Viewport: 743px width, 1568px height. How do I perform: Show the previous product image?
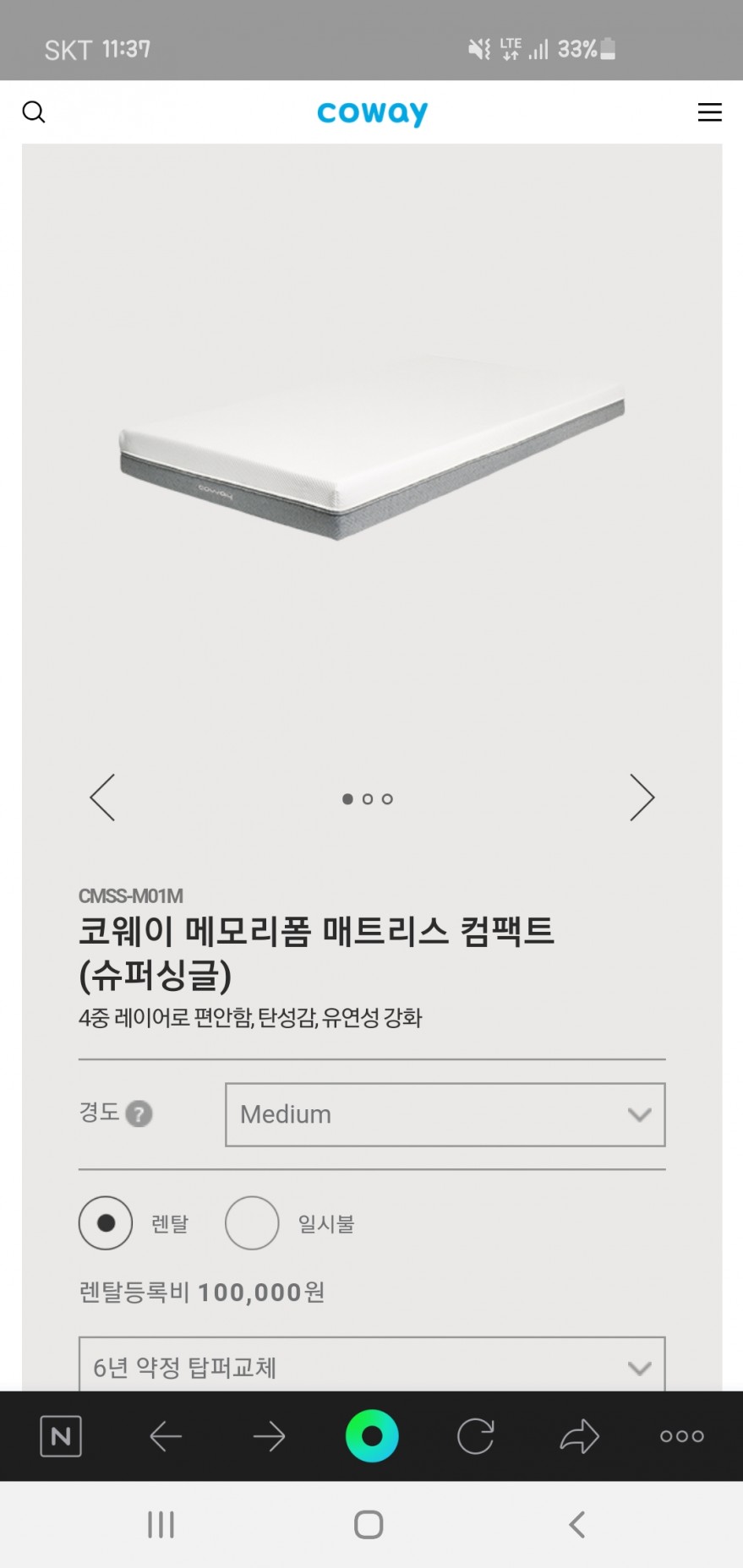[x=102, y=798]
